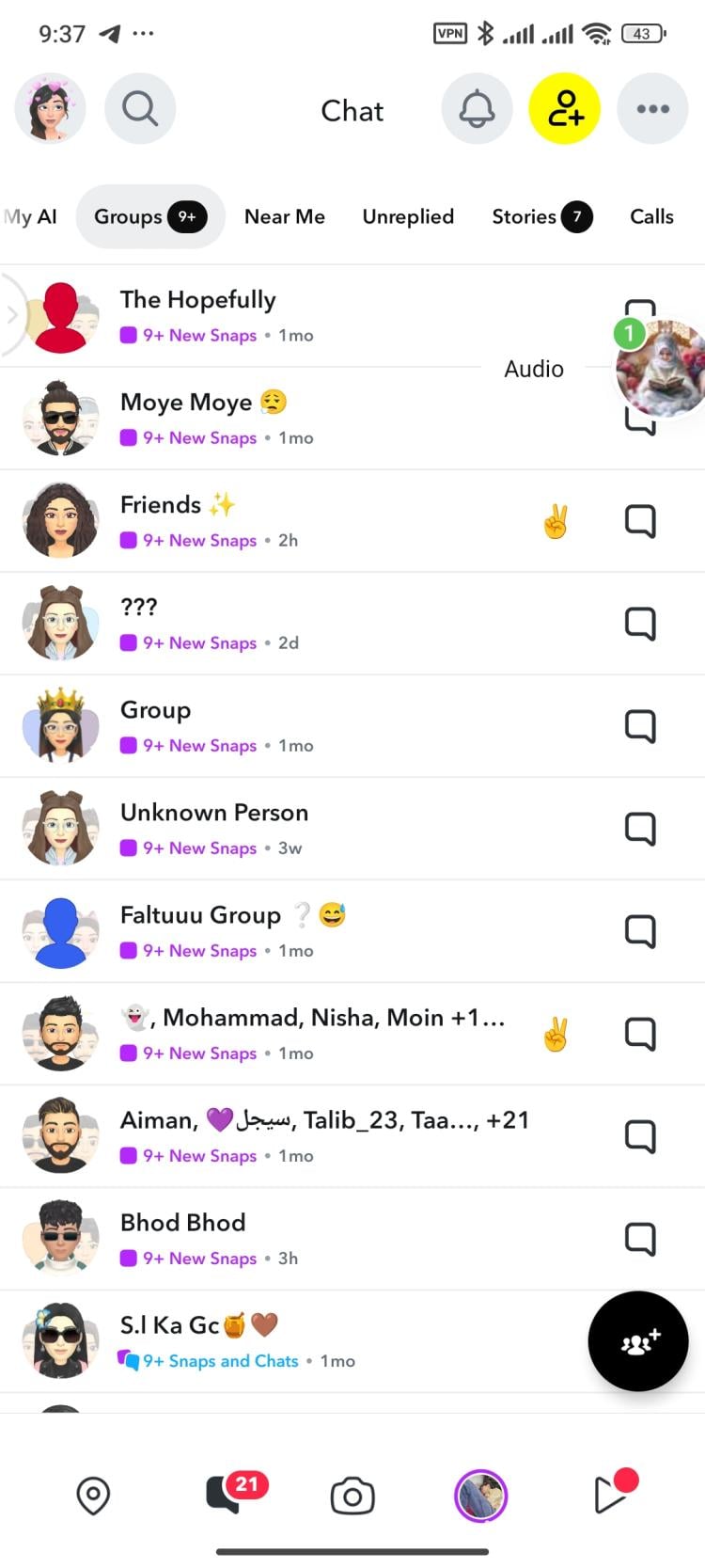Switch to the Stories filter
Image resolution: width=705 pixels, height=1568 pixels.
(x=541, y=216)
